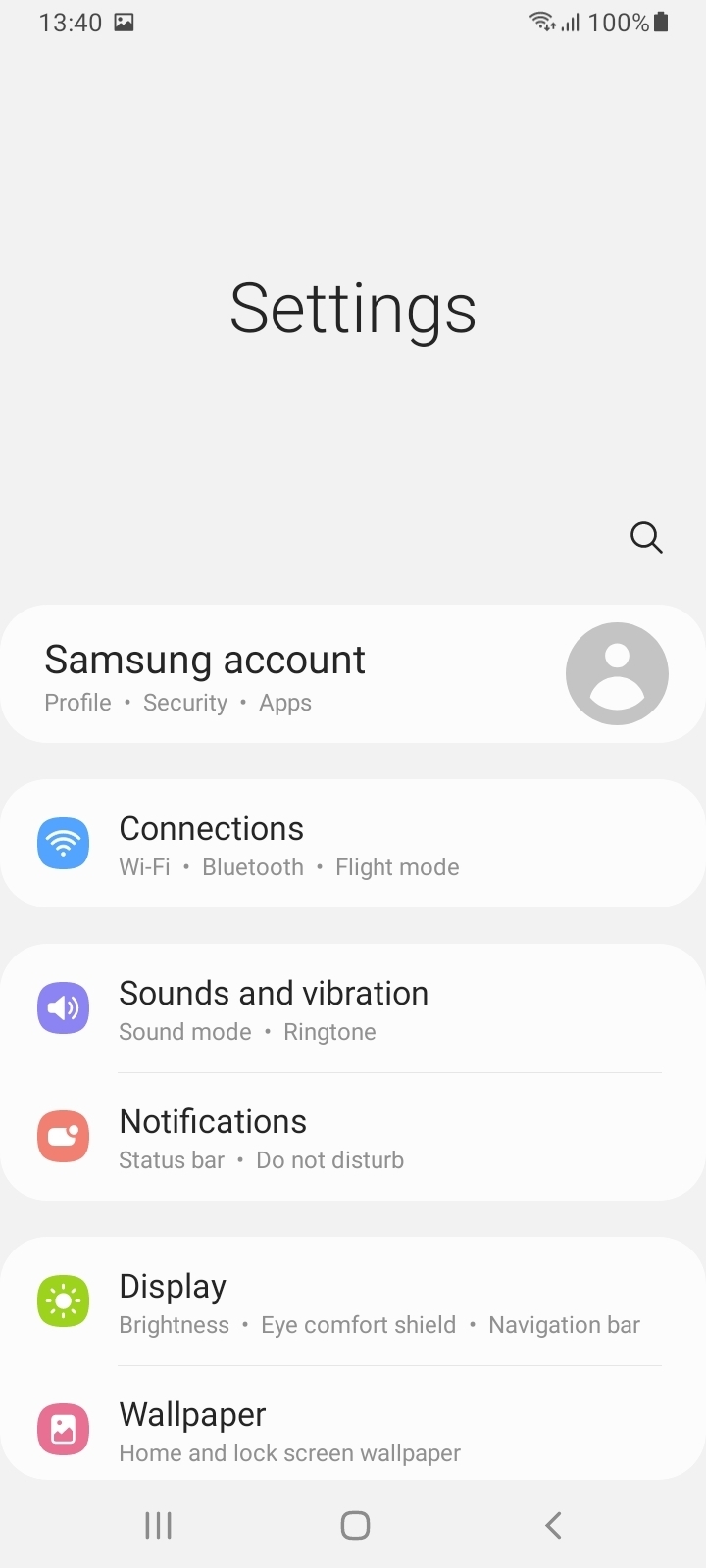
Task: Tap the Sounds and vibration speaker icon
Action: pyautogui.click(x=63, y=1007)
